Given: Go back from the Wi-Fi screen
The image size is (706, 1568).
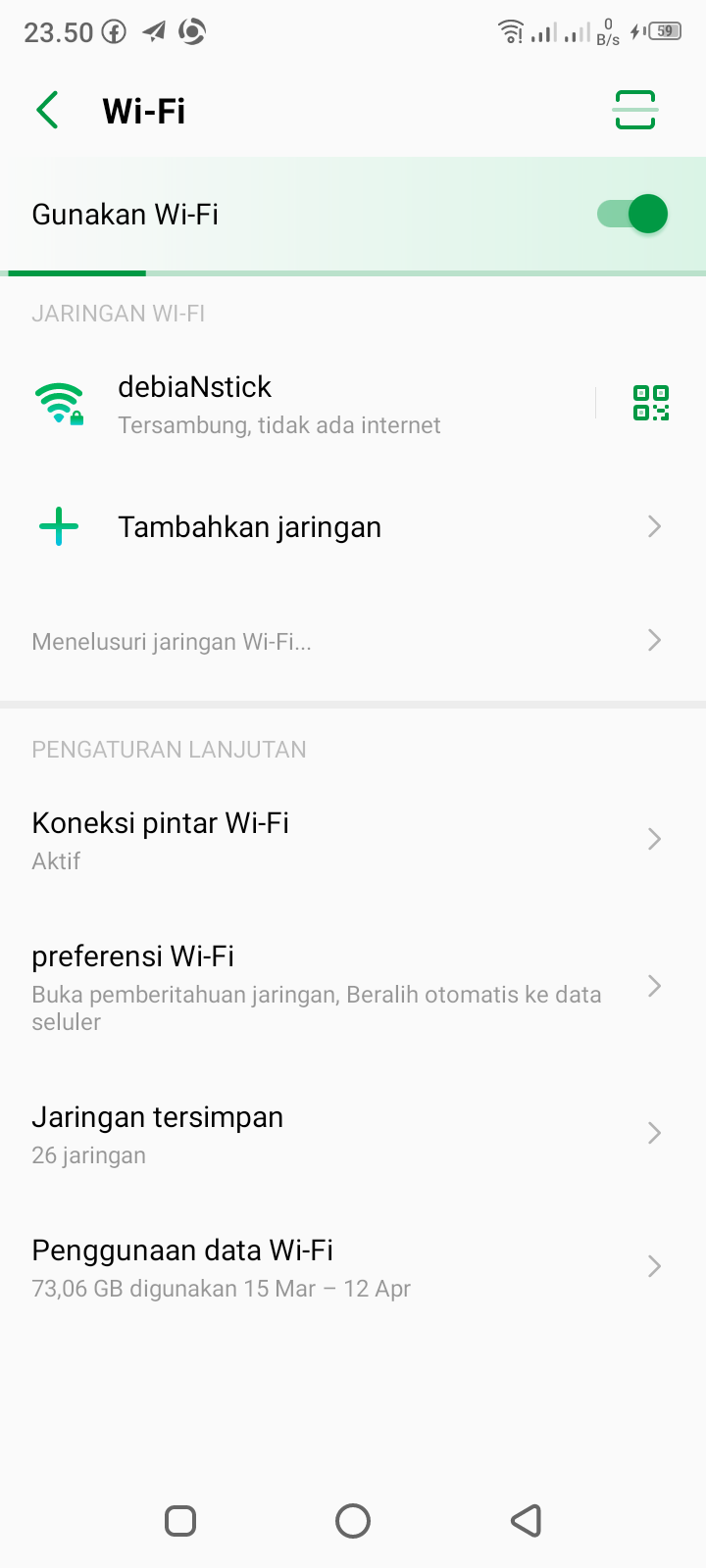Looking at the screenshot, I should (47, 111).
